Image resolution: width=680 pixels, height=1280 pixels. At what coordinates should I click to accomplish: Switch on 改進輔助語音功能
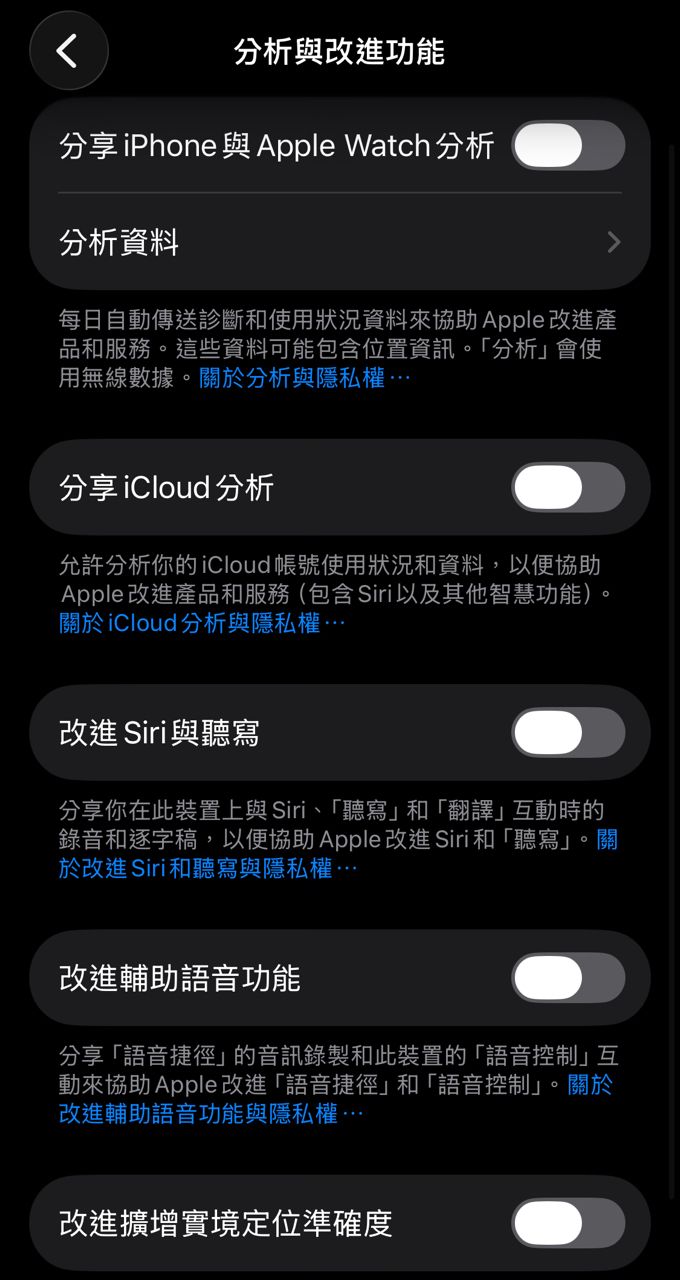pos(568,978)
